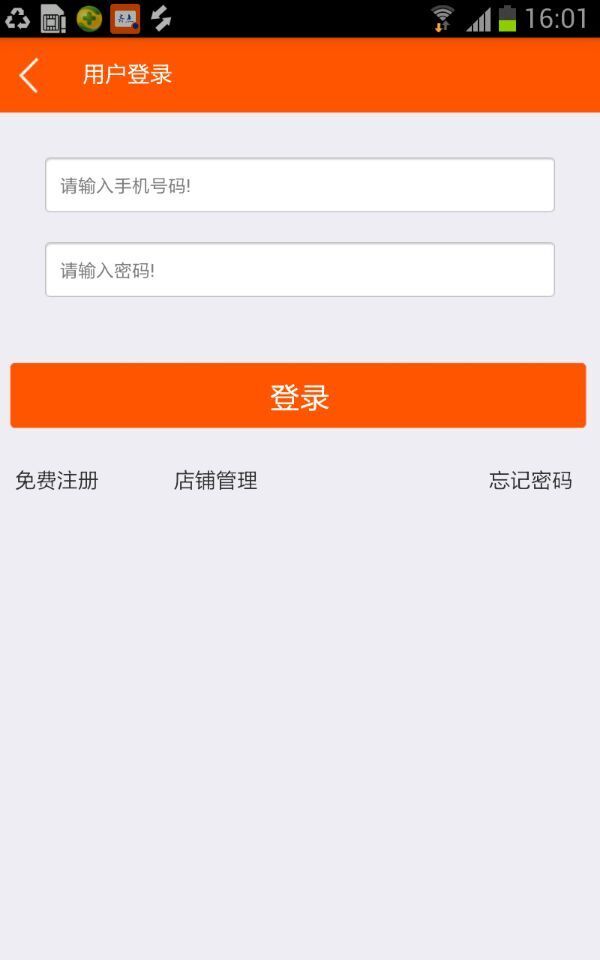
Task: Tap the orange 登录 button
Action: tap(298, 396)
